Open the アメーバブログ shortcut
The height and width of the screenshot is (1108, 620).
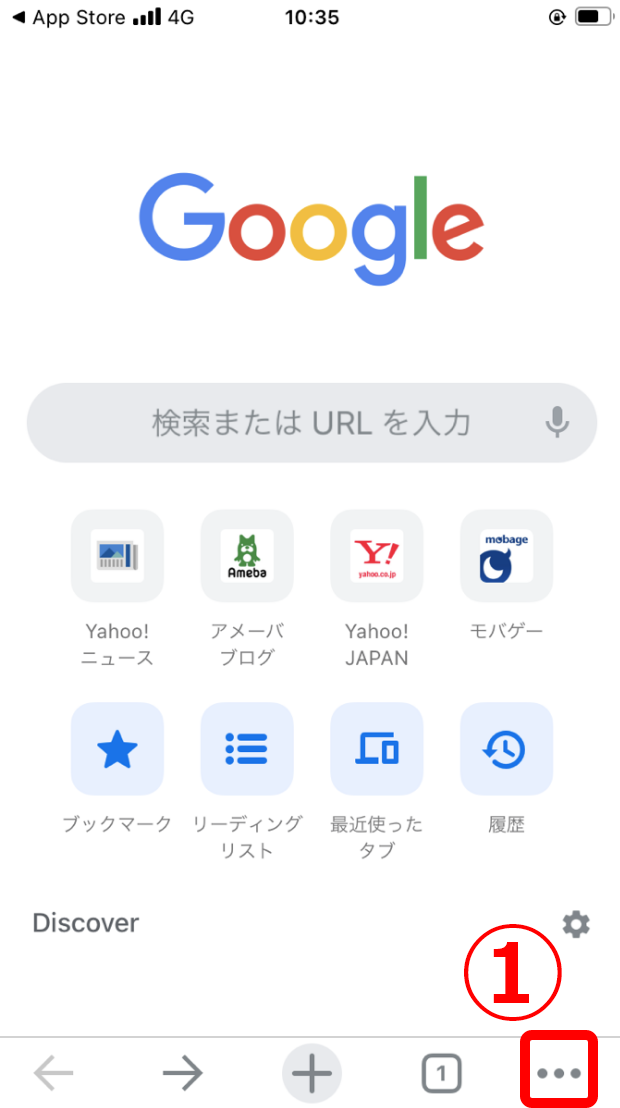coord(247,556)
